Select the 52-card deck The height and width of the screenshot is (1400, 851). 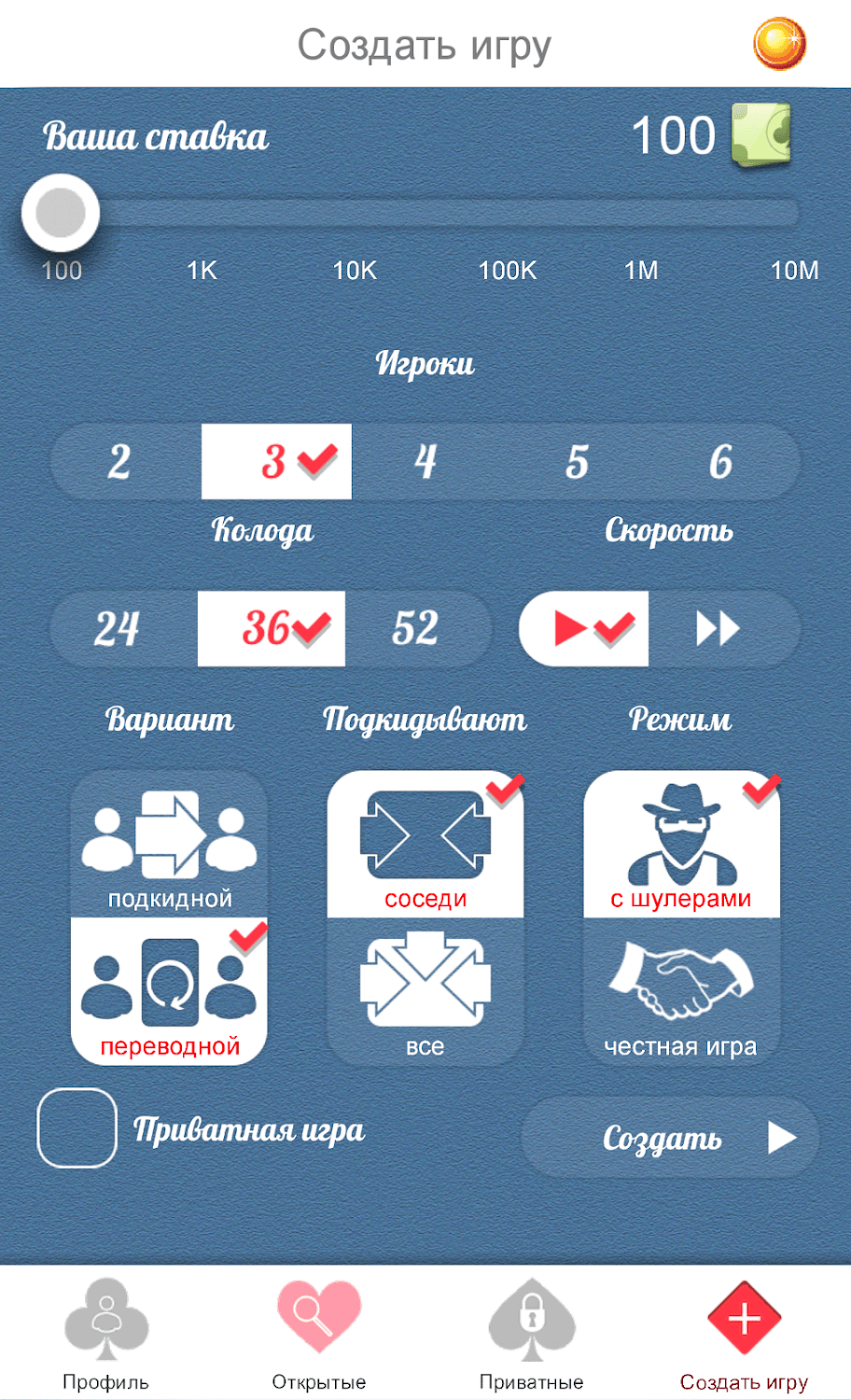(415, 628)
